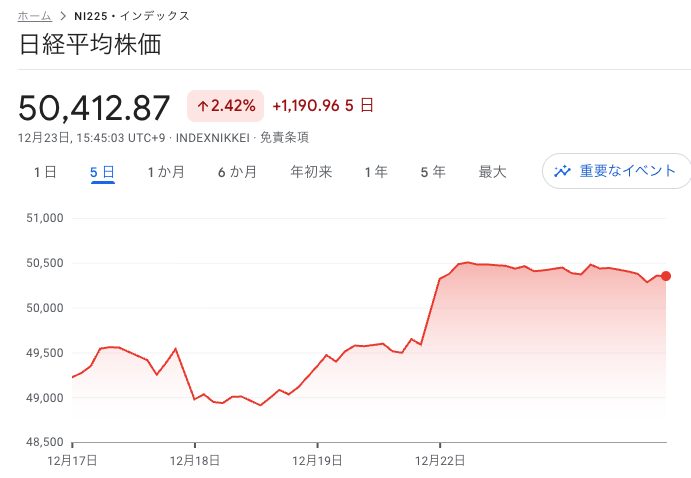Switch to the 1日 range tab
Screen dimensions: 691x478
45,172
